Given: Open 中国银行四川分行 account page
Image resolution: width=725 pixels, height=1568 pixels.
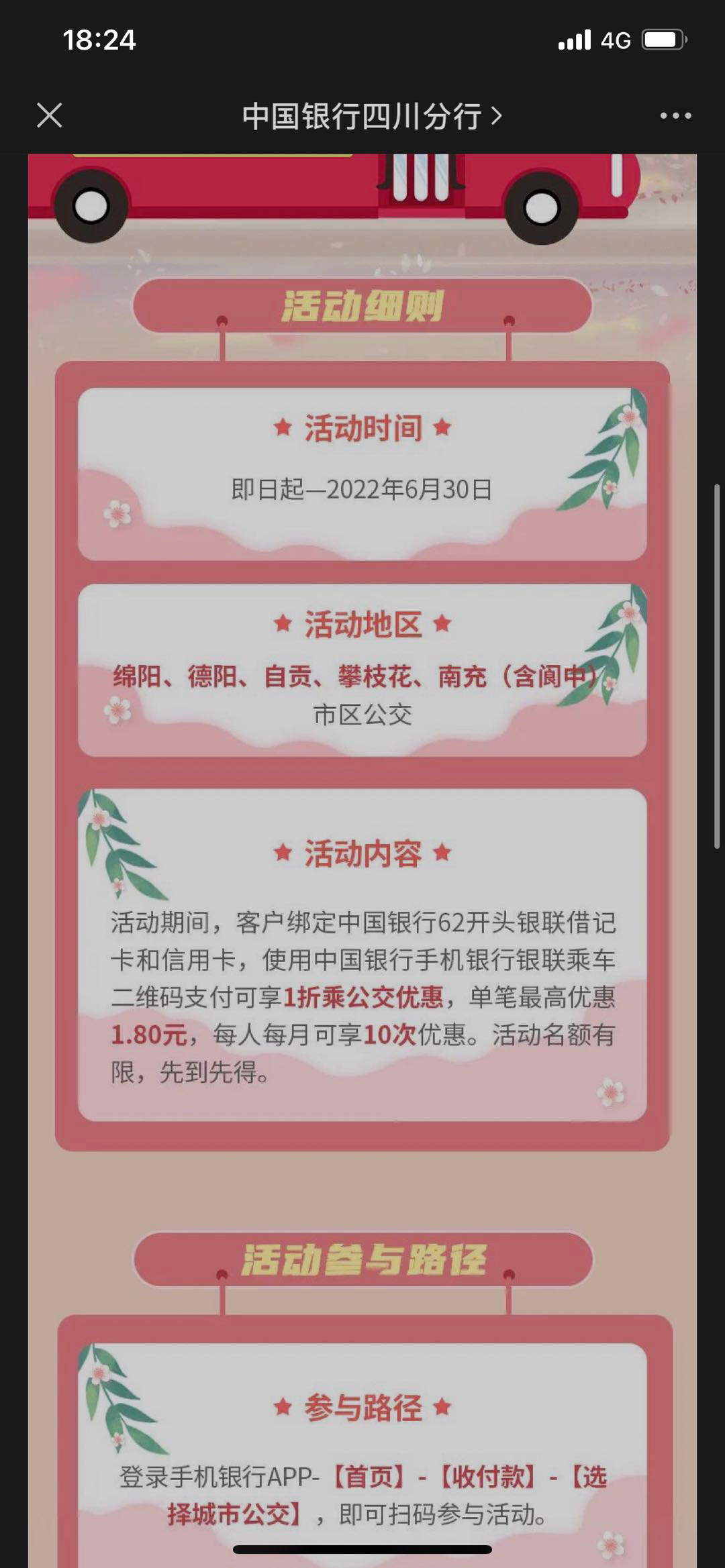Looking at the screenshot, I should coord(371,116).
